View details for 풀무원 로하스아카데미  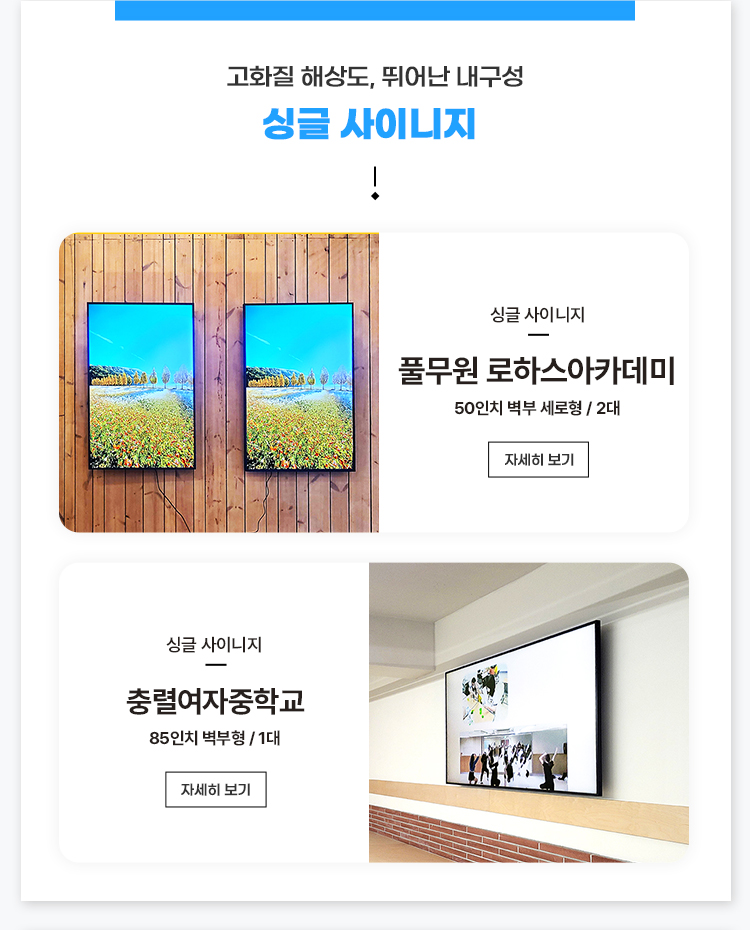pyautogui.click(x=538, y=460)
